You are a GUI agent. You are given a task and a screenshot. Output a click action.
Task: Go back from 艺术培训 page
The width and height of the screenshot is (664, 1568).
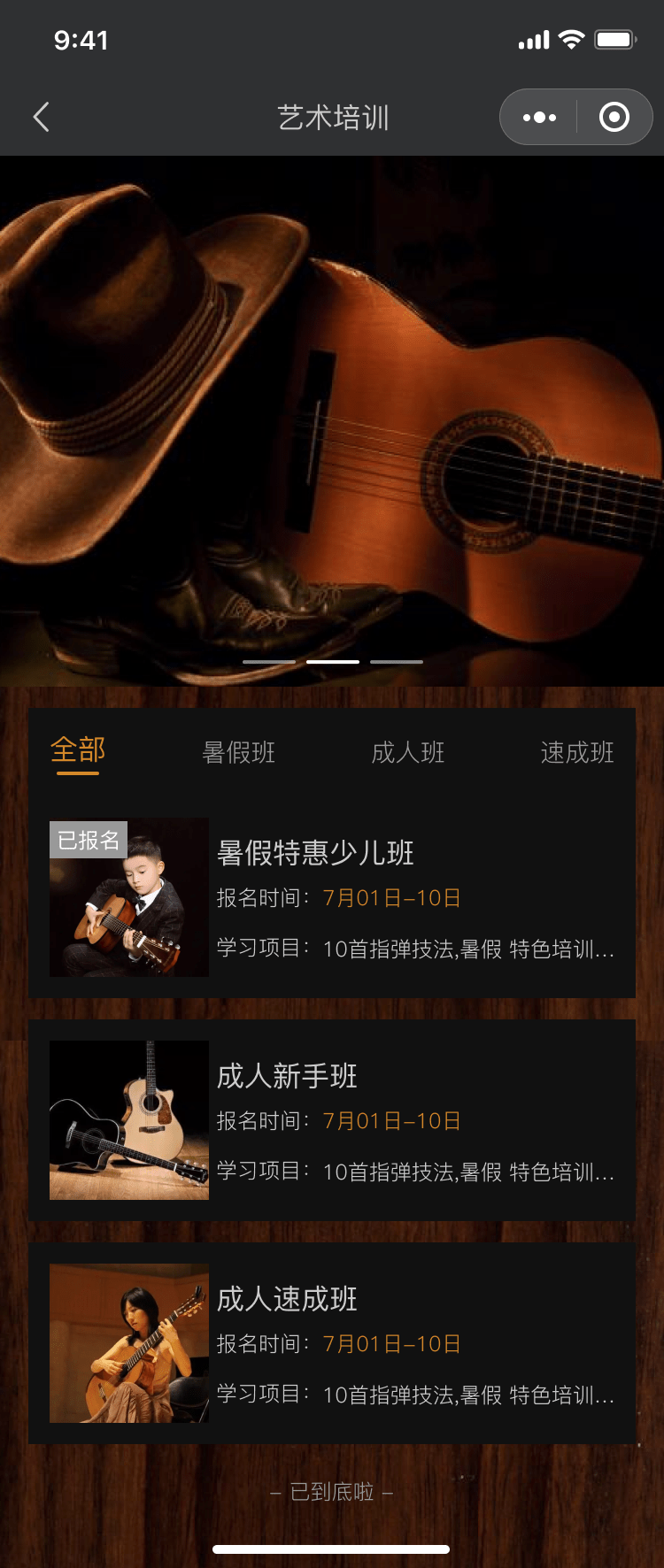point(41,117)
